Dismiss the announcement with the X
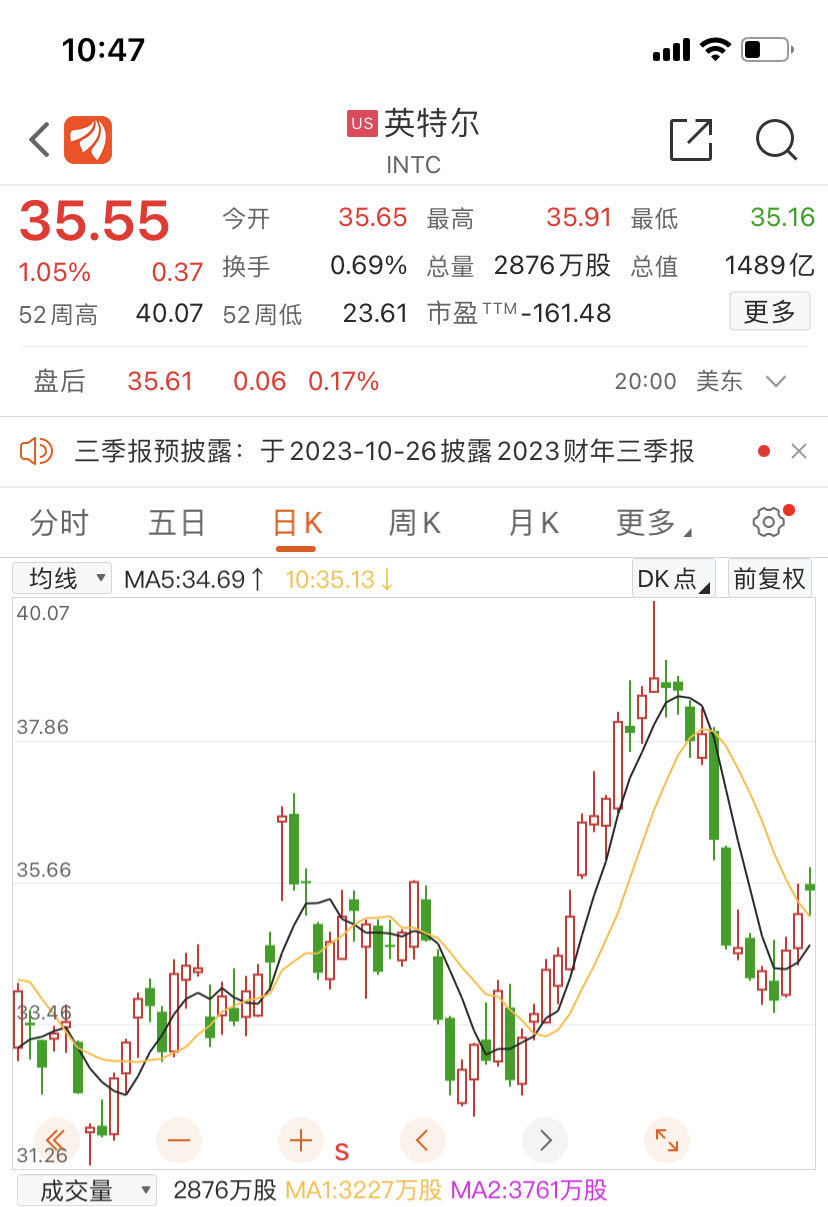 (799, 451)
